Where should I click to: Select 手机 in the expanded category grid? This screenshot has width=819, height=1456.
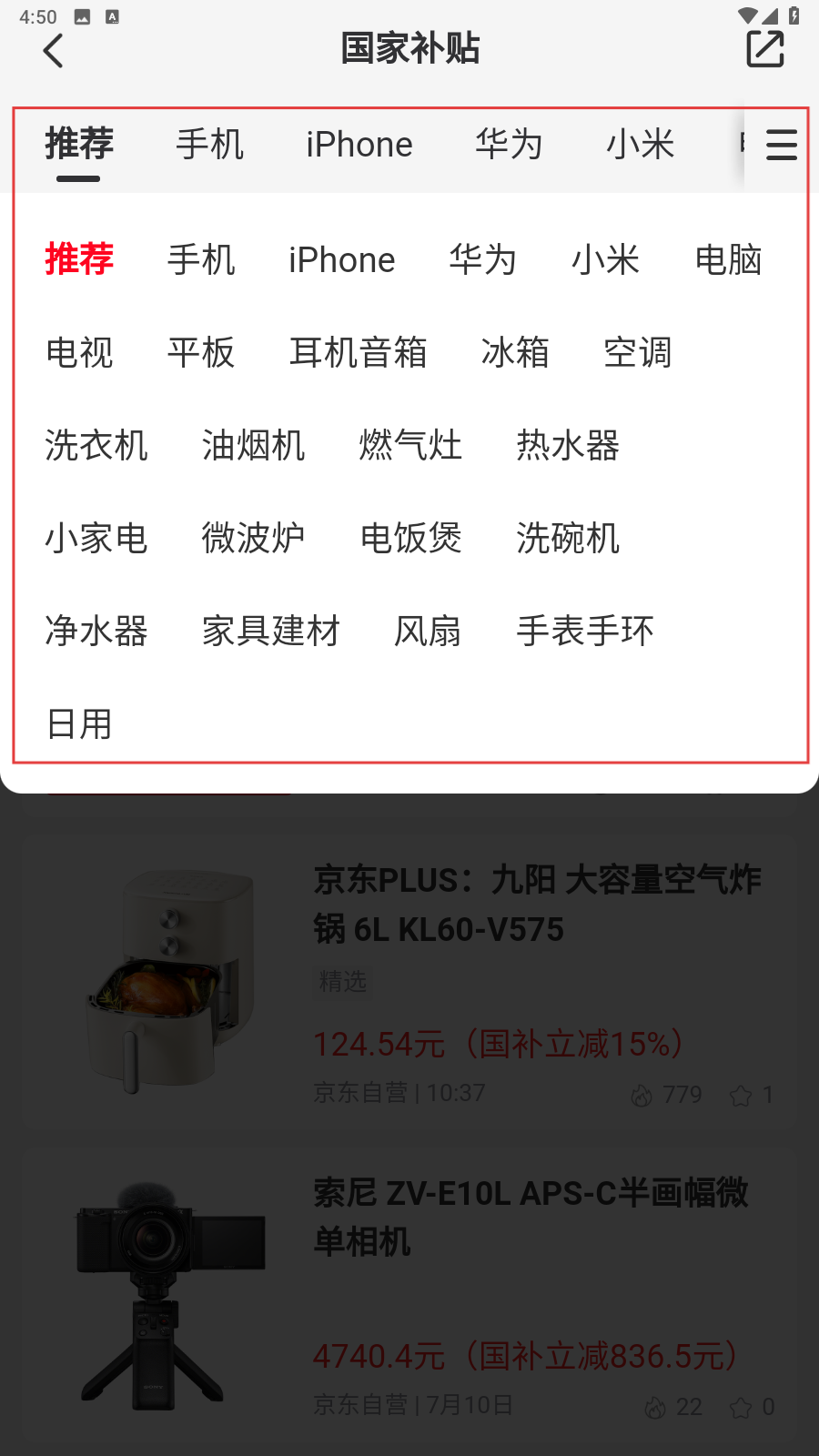pos(201,260)
